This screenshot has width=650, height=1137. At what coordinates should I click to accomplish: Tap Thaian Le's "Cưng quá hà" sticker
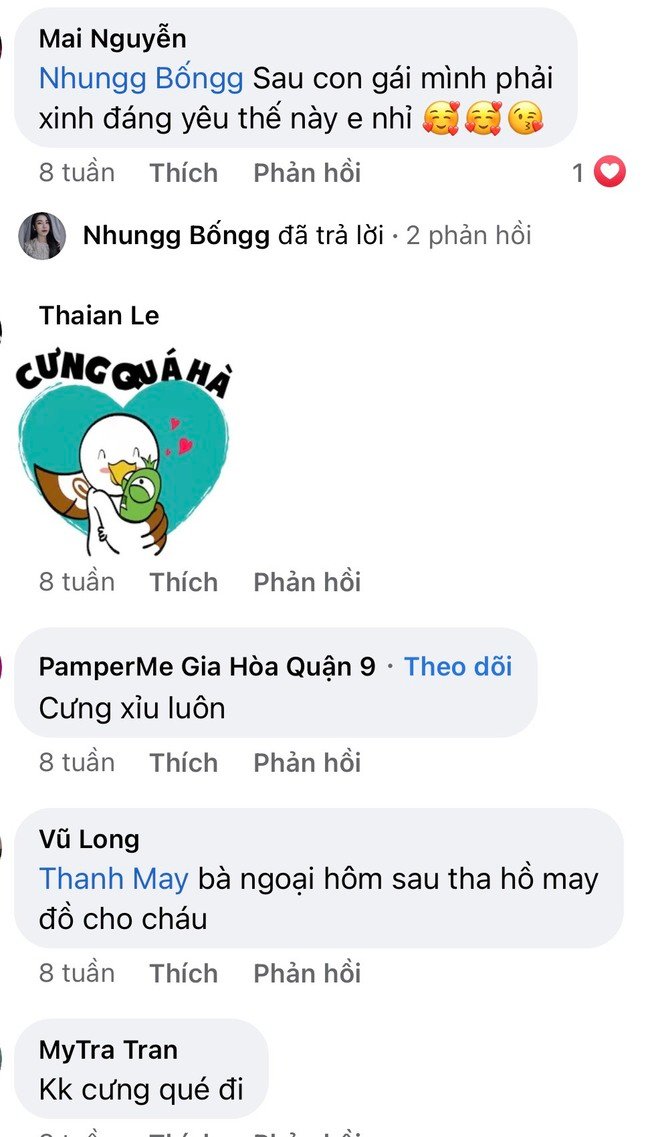coord(125,456)
